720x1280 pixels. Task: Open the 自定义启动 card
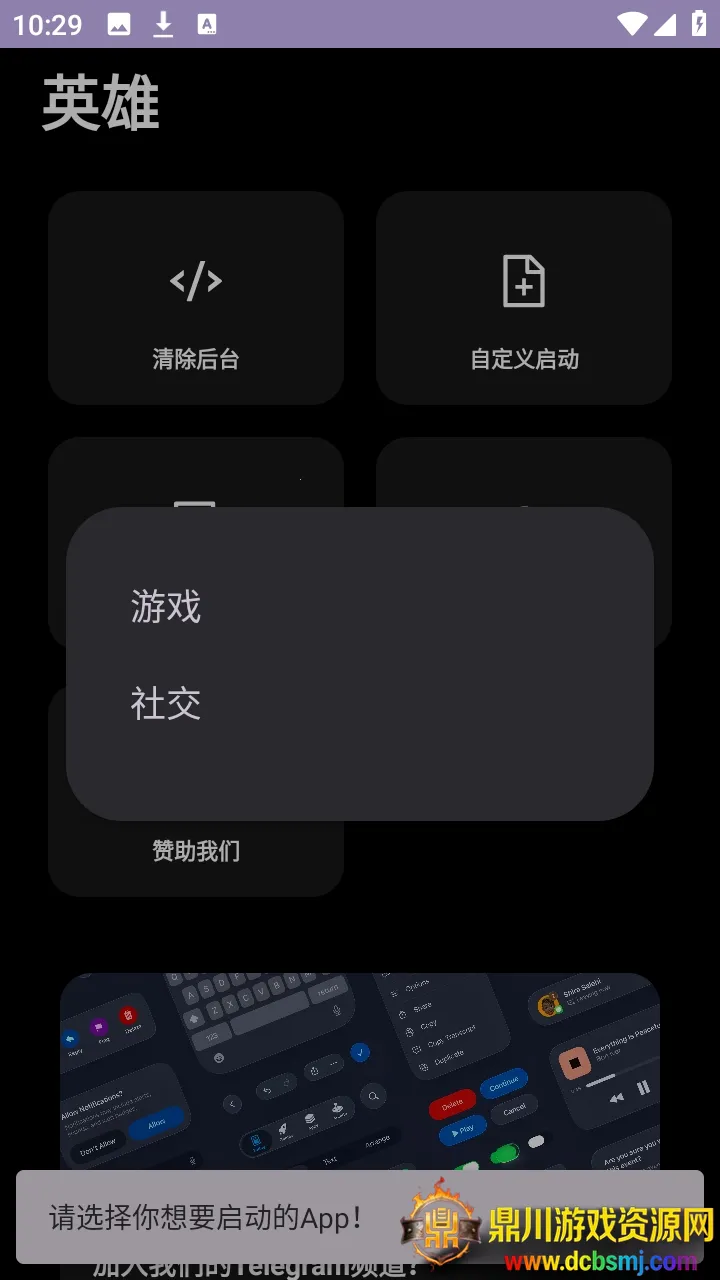(x=524, y=298)
